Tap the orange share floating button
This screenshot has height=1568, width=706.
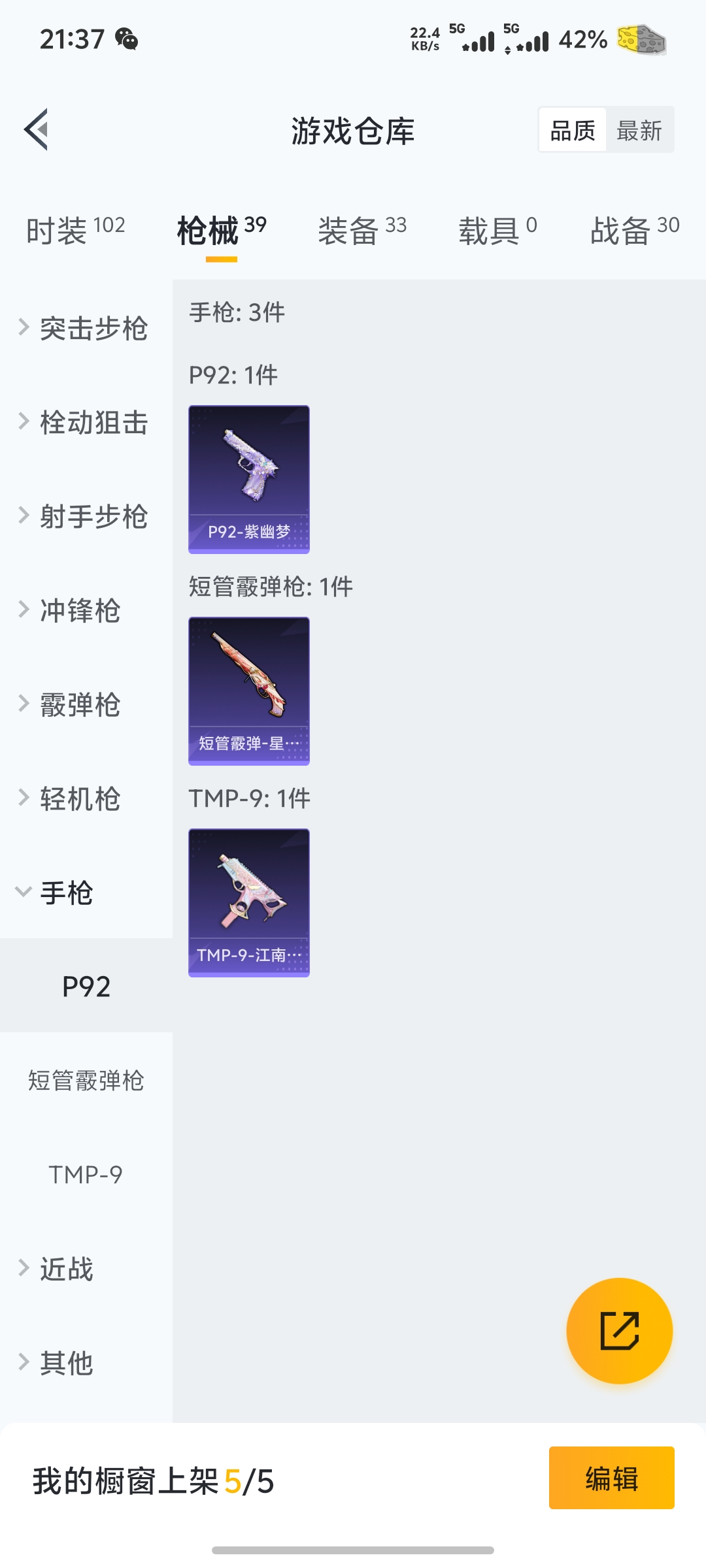click(619, 1331)
